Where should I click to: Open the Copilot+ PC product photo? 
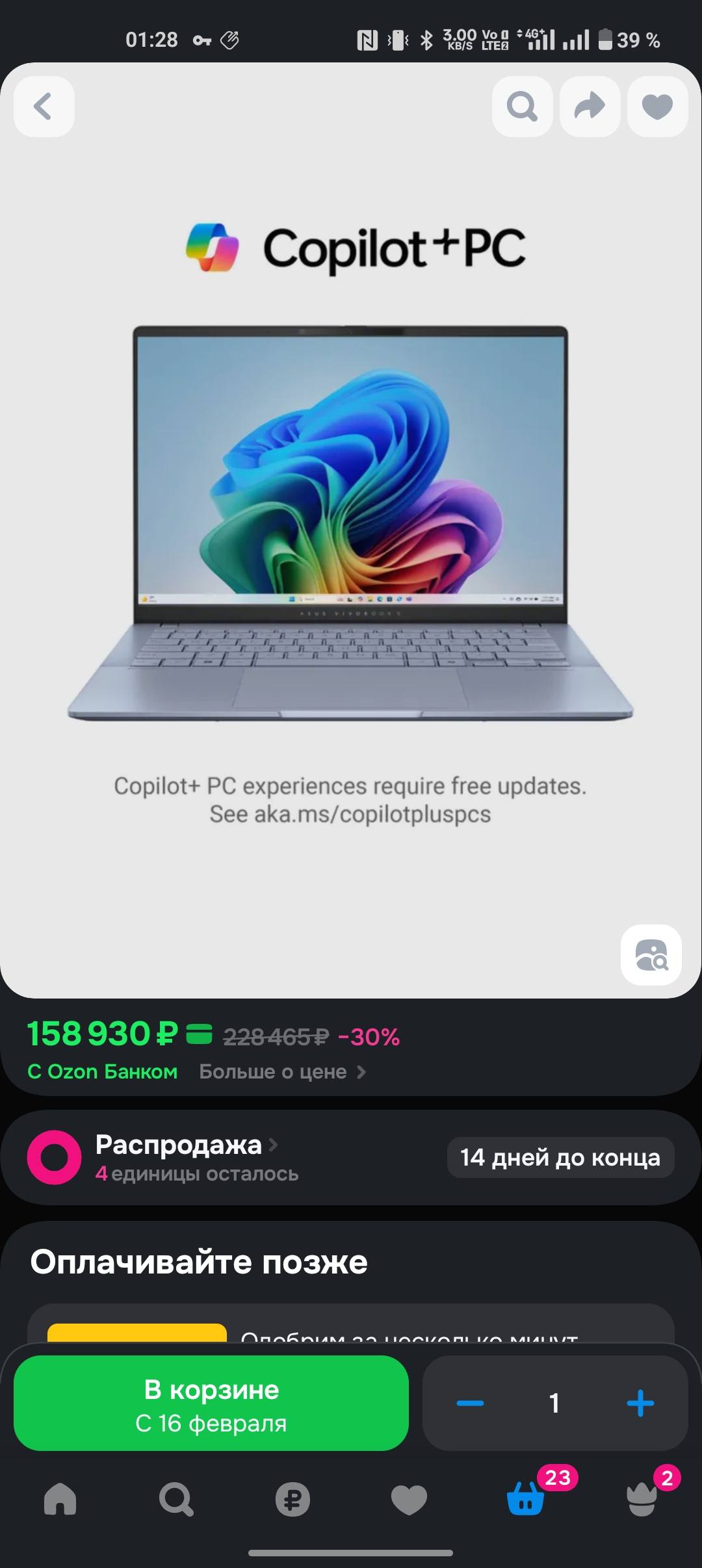tap(351, 520)
